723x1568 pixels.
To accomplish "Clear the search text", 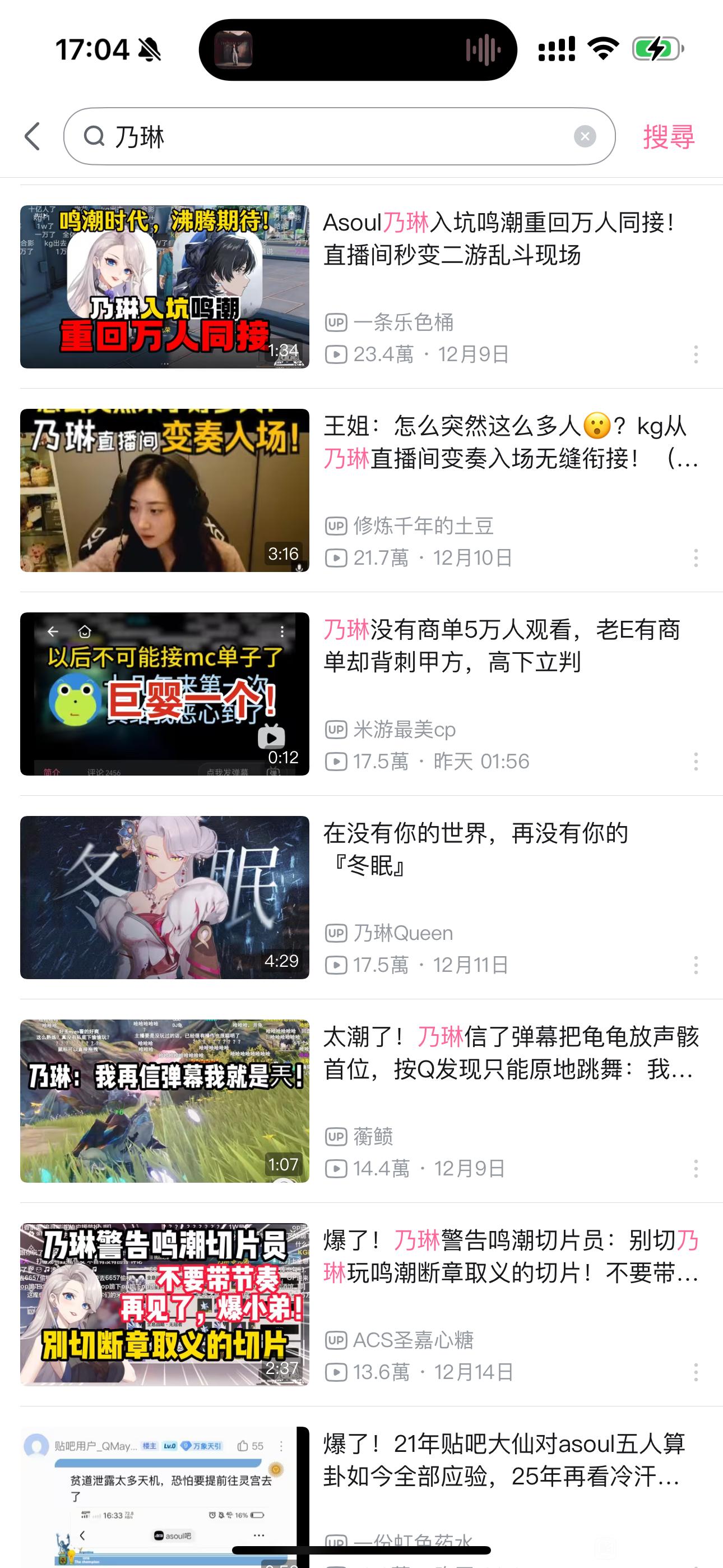I will (x=584, y=136).
